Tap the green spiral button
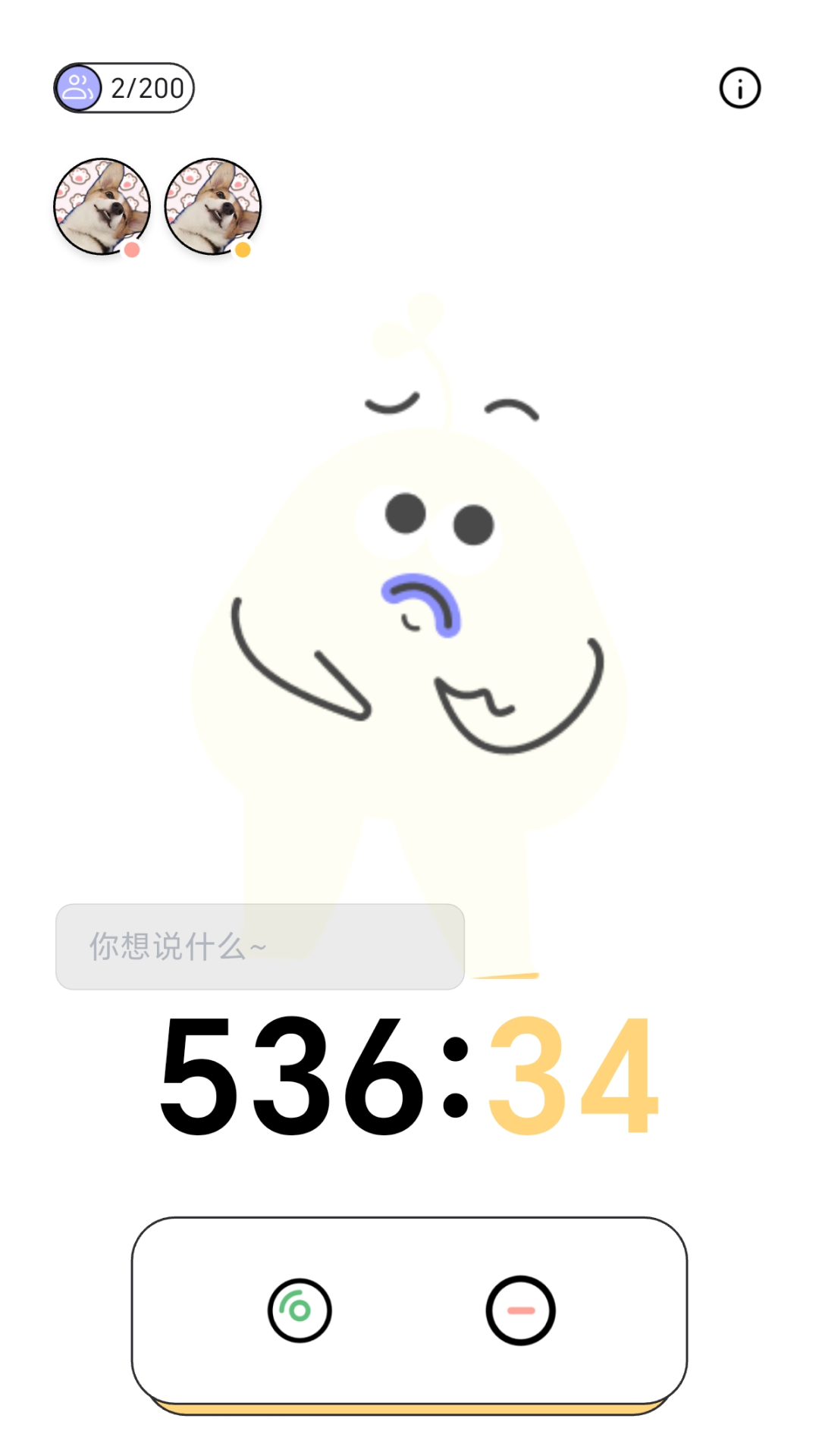Viewport: 819px width, 1456px height. 300,1310
